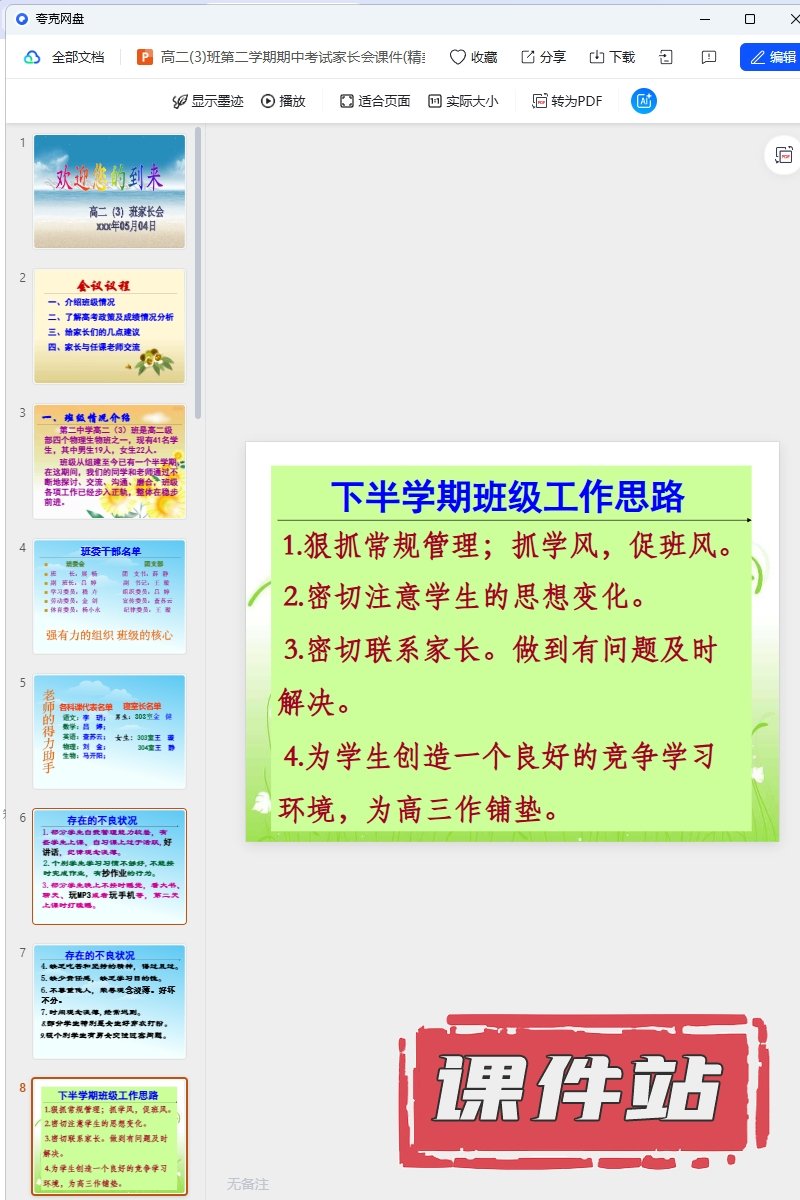The height and width of the screenshot is (1200, 800).
Task: Share the file via 分享
Action: coord(543,57)
